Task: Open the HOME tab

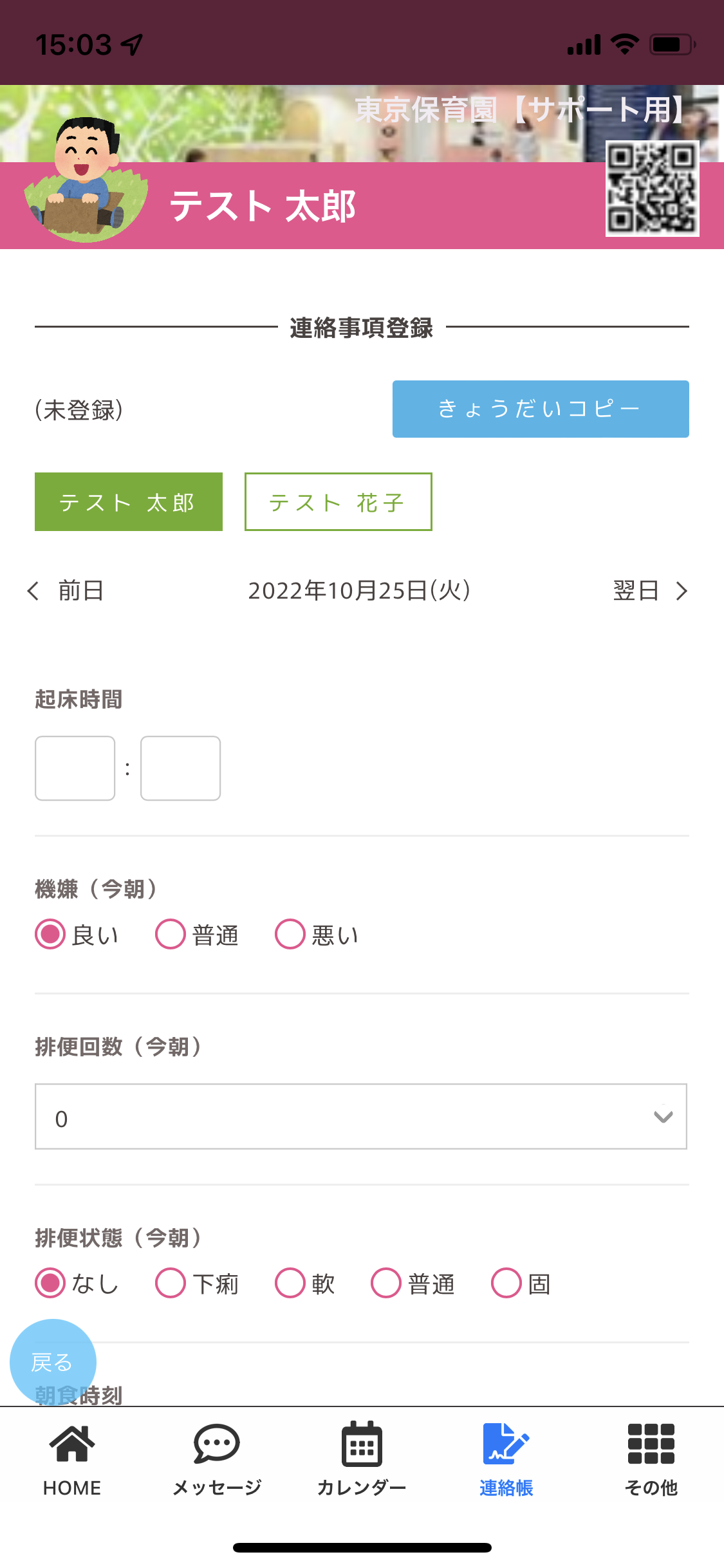Action: [72, 1459]
